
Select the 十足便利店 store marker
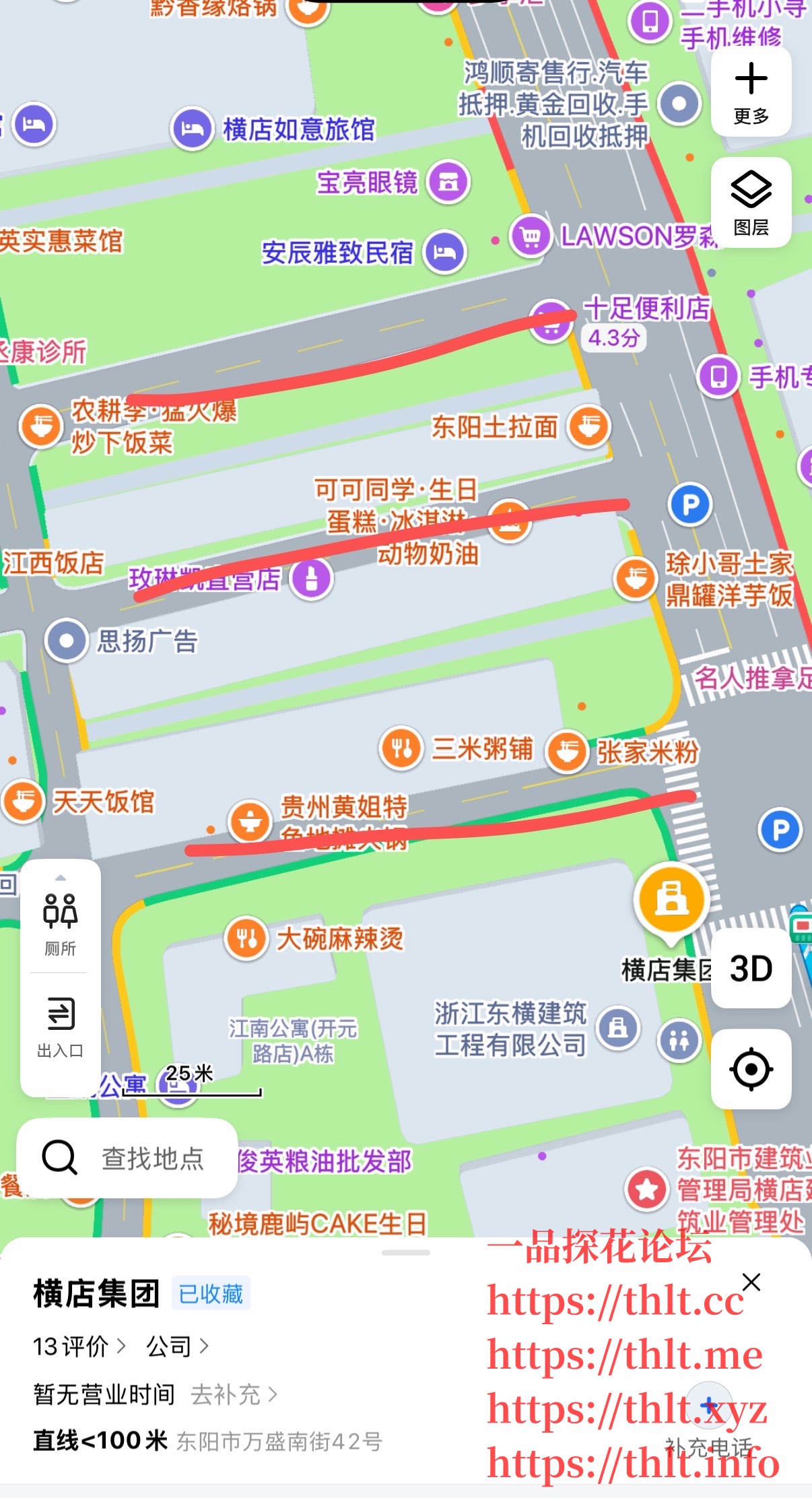click(x=551, y=321)
